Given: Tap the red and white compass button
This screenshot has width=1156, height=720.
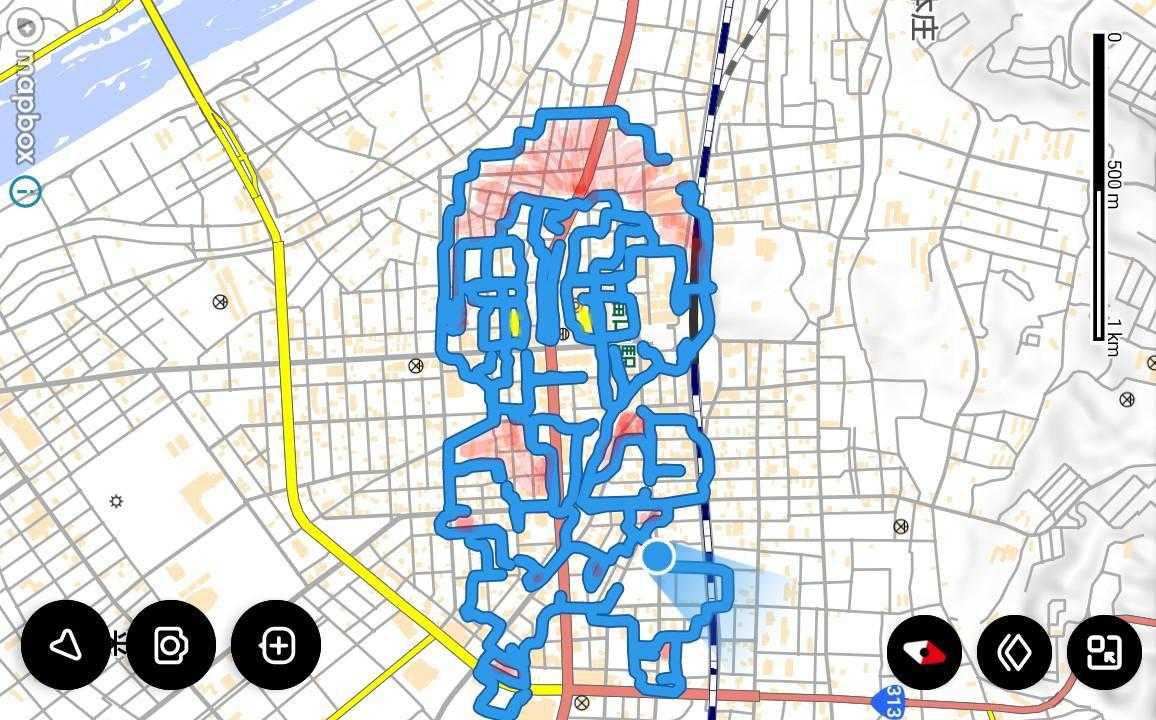Looking at the screenshot, I should click(925, 652).
